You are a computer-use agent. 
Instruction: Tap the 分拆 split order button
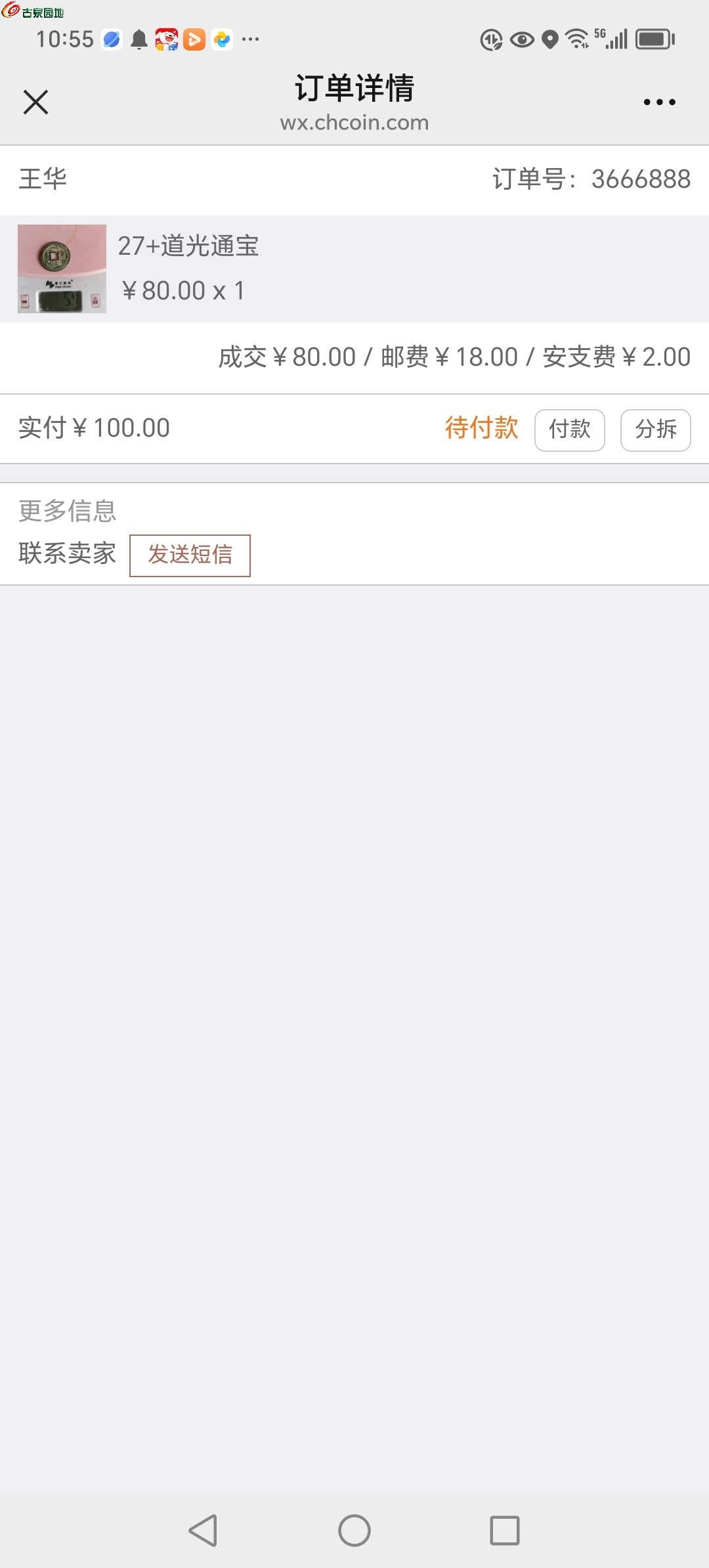coord(655,430)
